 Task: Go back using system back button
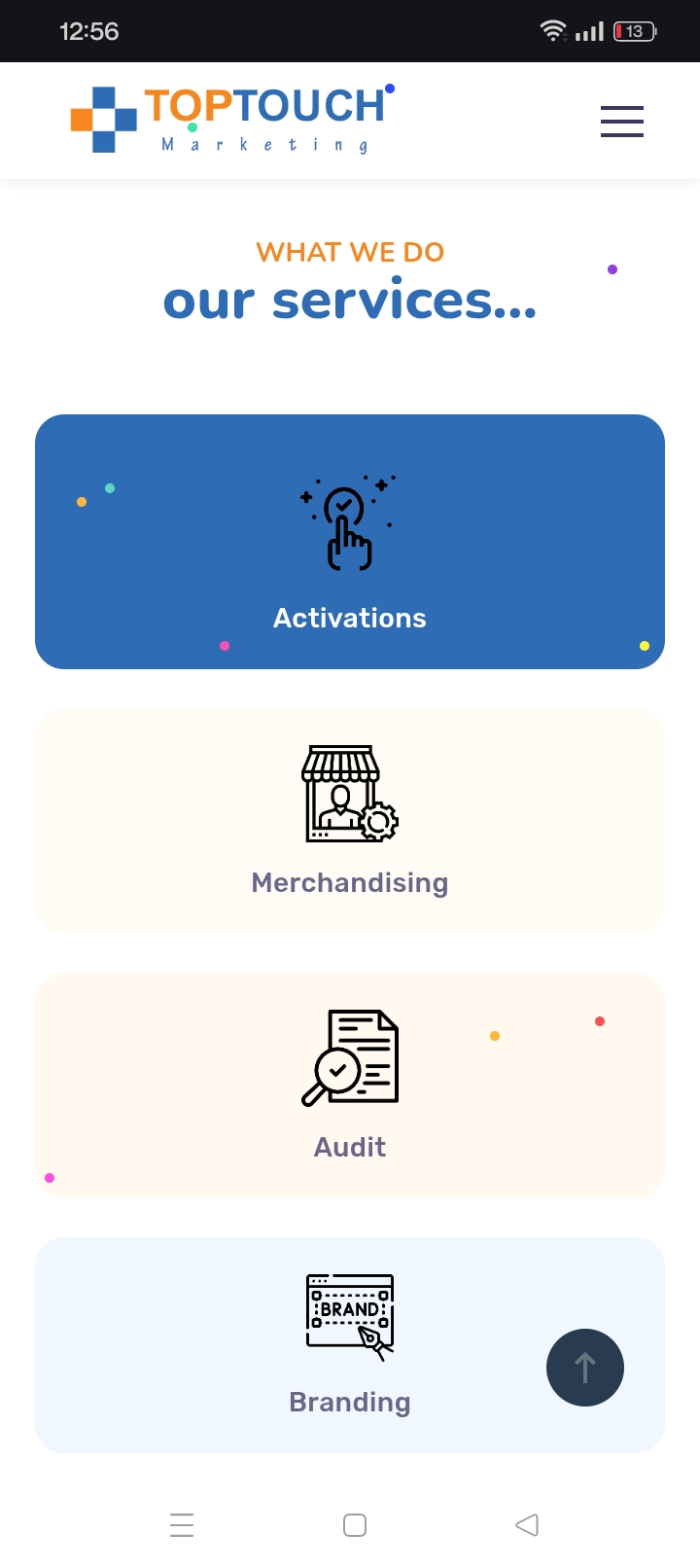[527, 1524]
